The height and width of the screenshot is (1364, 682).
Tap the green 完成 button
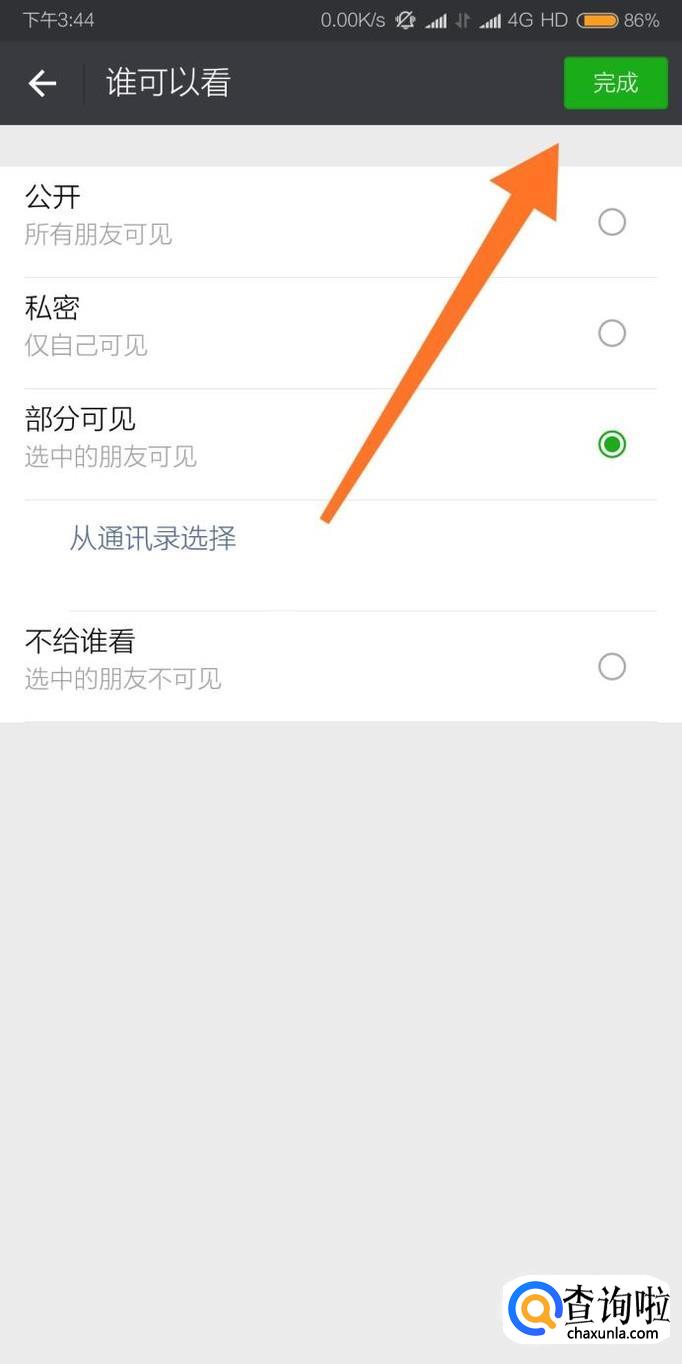[x=615, y=83]
